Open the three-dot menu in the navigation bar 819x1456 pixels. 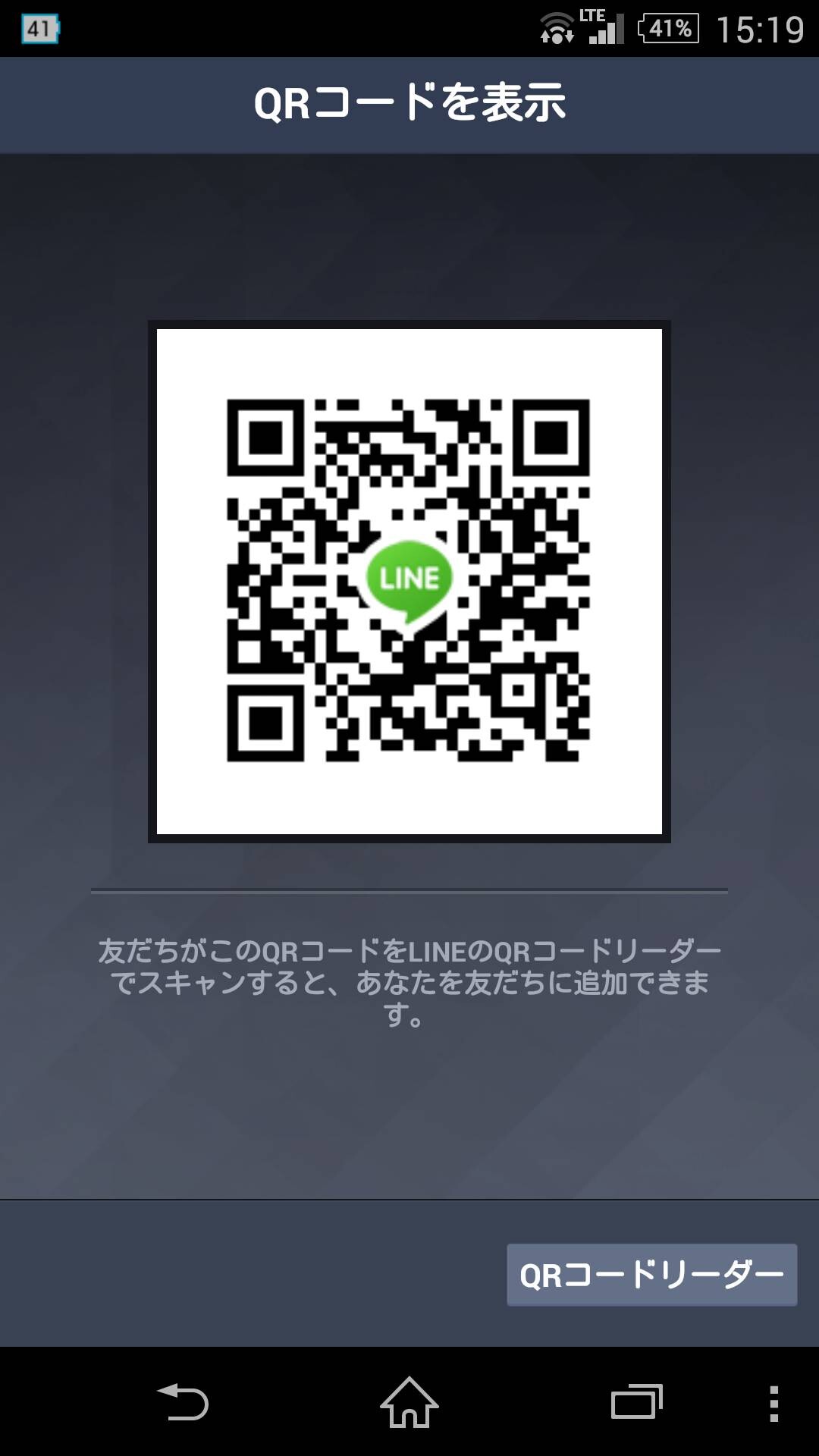[x=773, y=1403]
